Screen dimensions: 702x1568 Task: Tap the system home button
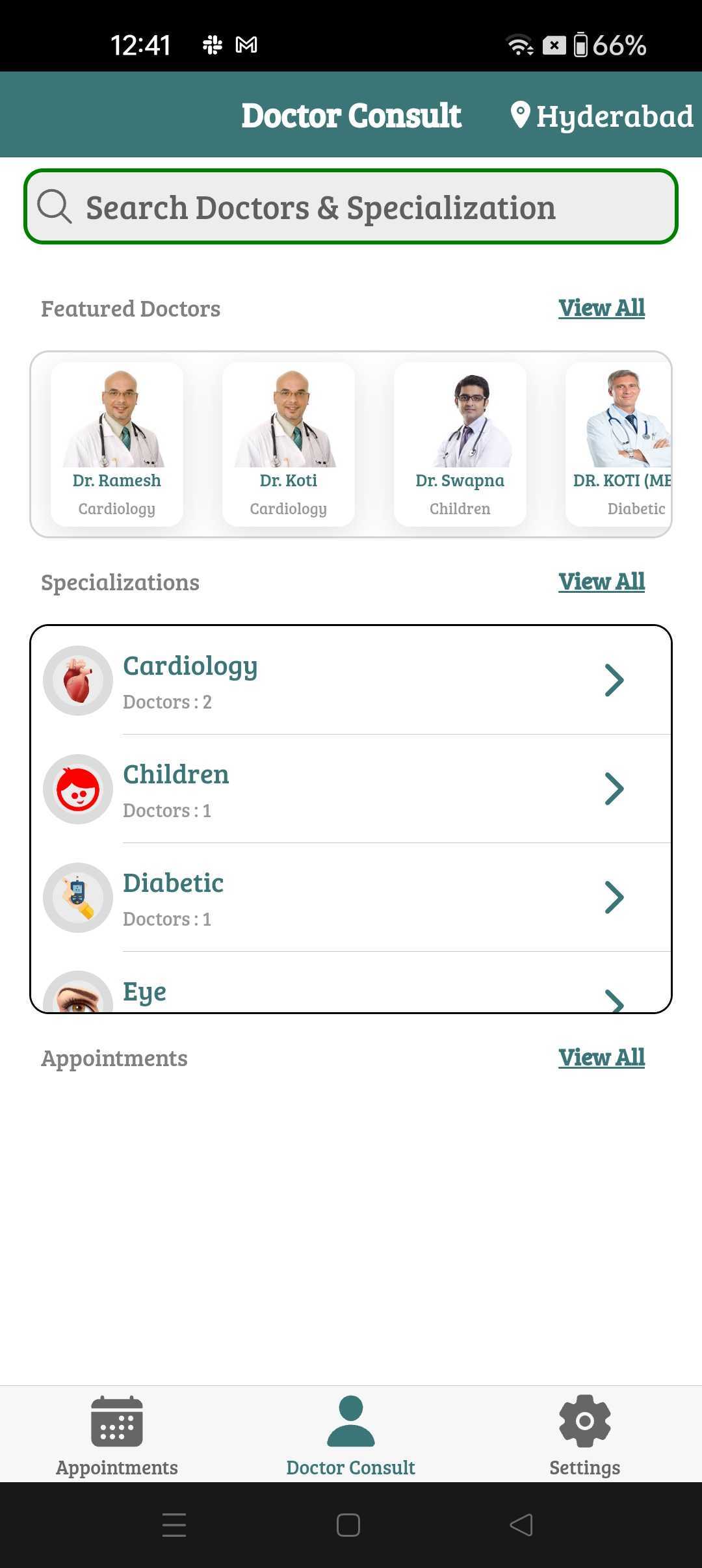point(348,1525)
